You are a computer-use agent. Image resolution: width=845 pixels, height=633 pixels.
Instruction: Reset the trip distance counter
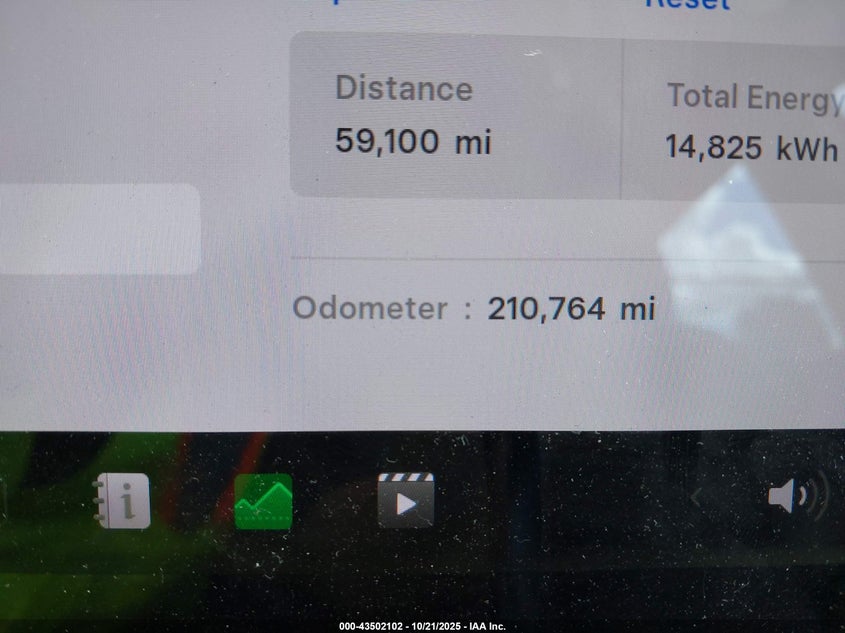click(x=687, y=5)
